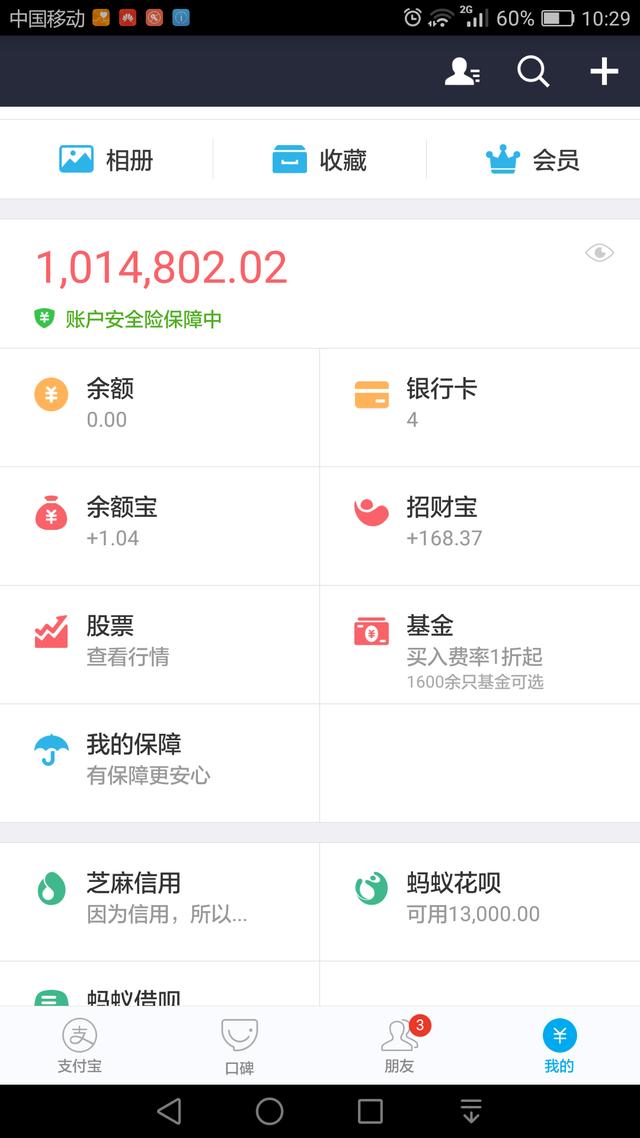Hide the total assets amount
The width and height of the screenshot is (640, 1138).
[x=599, y=253]
